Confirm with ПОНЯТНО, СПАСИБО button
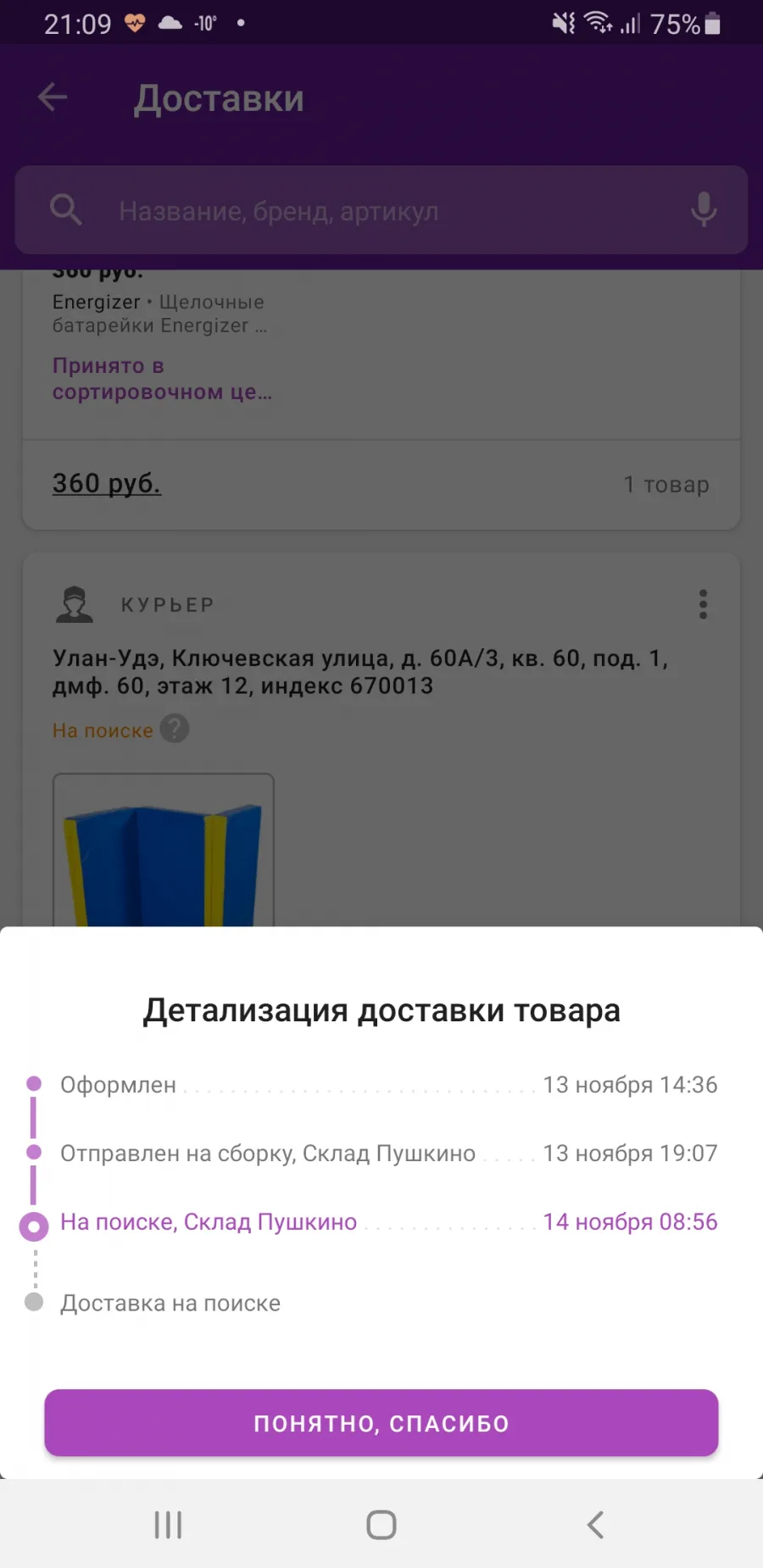Viewport: 763px width, 1568px height. tap(381, 1423)
